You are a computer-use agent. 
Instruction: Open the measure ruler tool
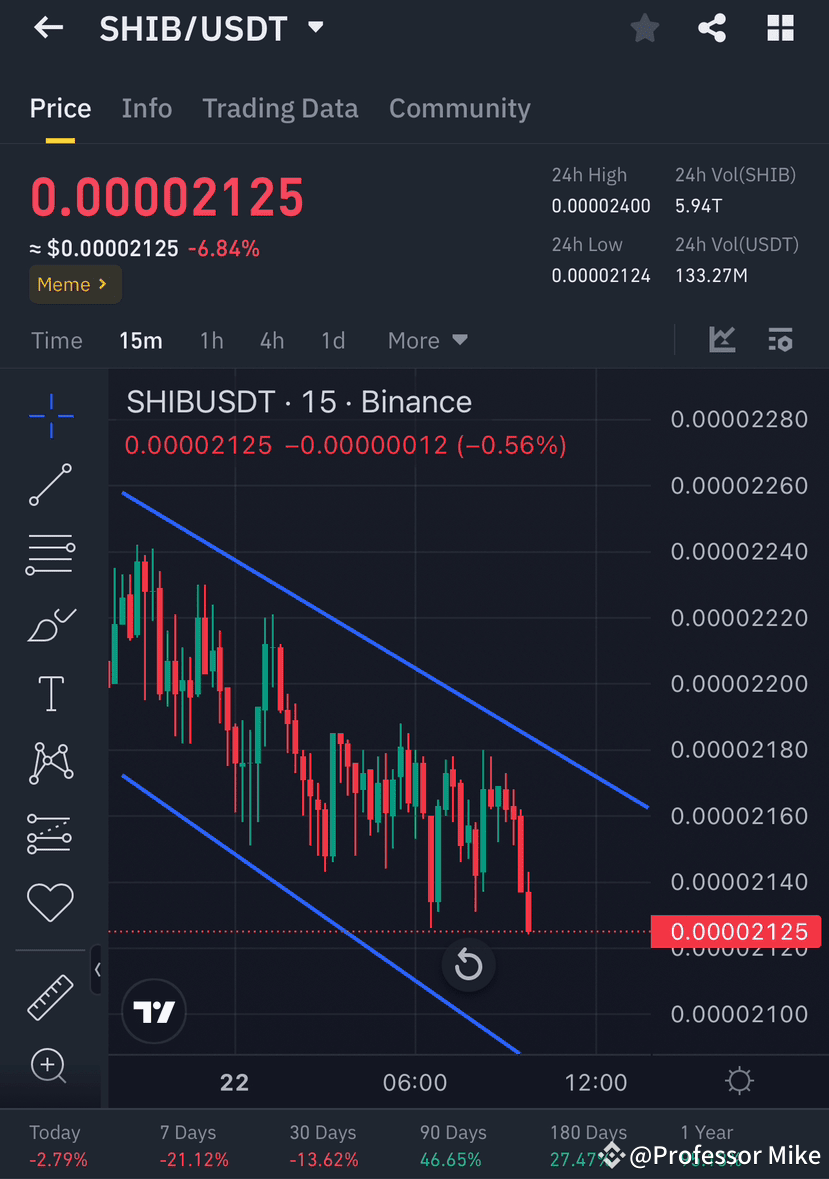coord(51,997)
